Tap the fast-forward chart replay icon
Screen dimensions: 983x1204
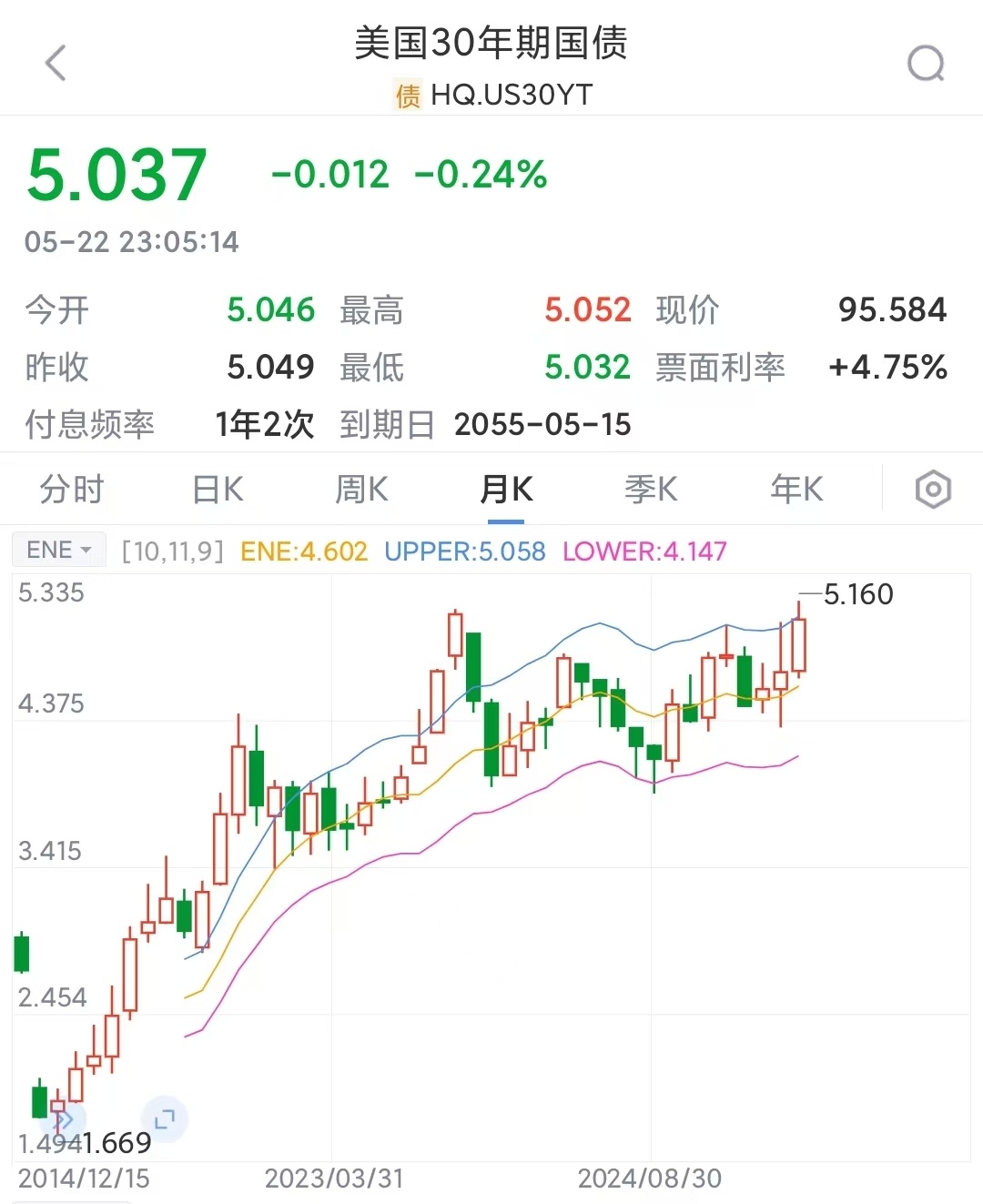pyautogui.click(x=65, y=1119)
